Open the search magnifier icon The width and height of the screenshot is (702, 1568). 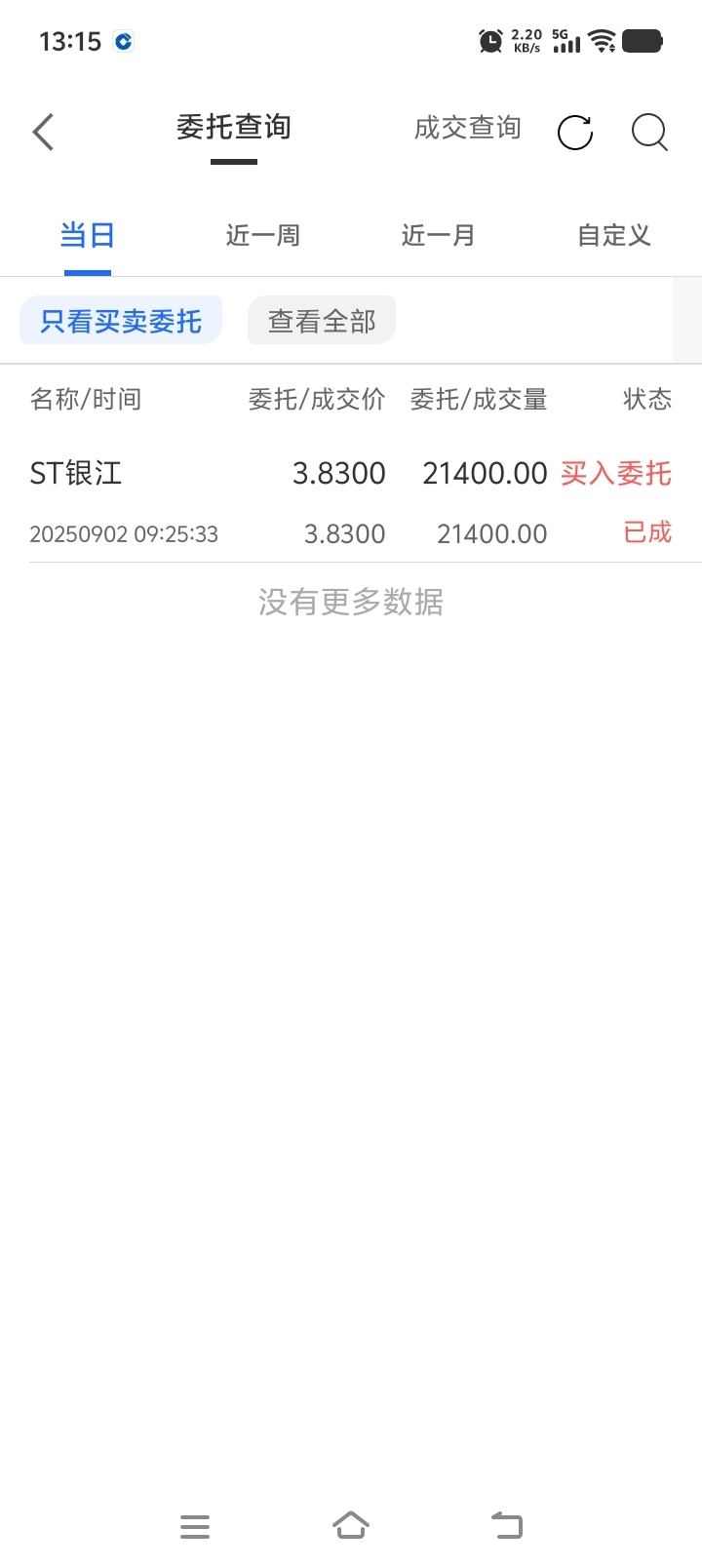click(x=649, y=132)
